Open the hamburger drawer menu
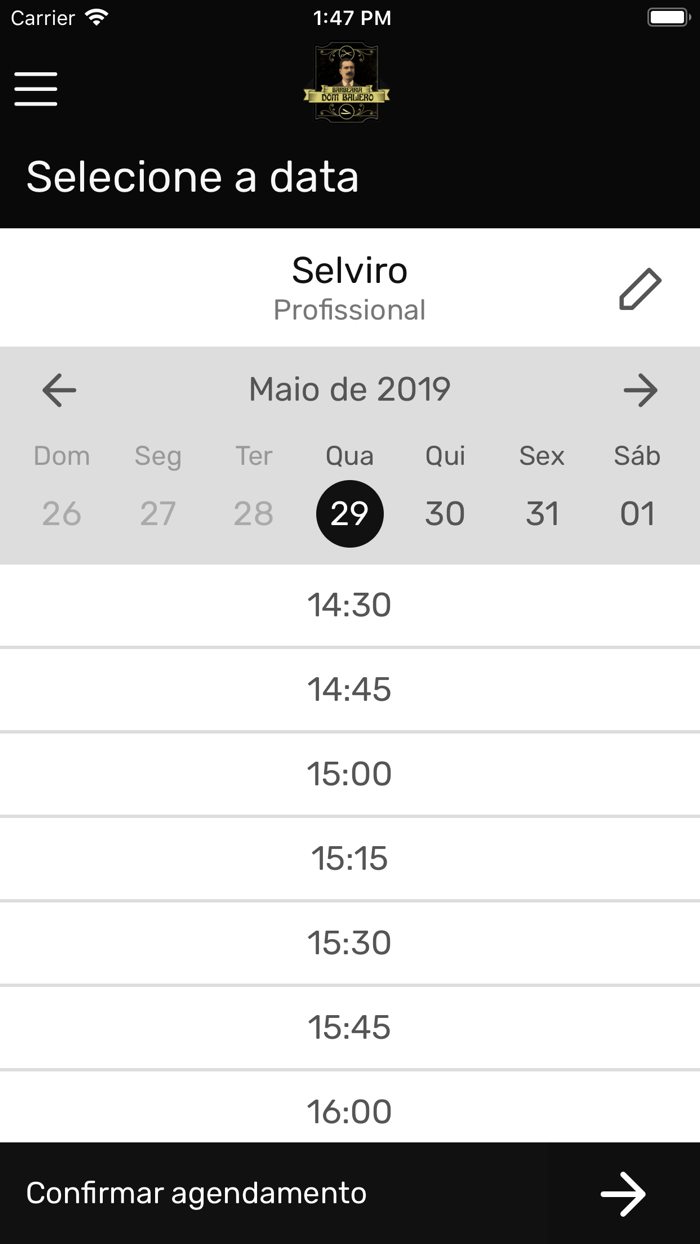The image size is (700, 1244). pos(36,89)
